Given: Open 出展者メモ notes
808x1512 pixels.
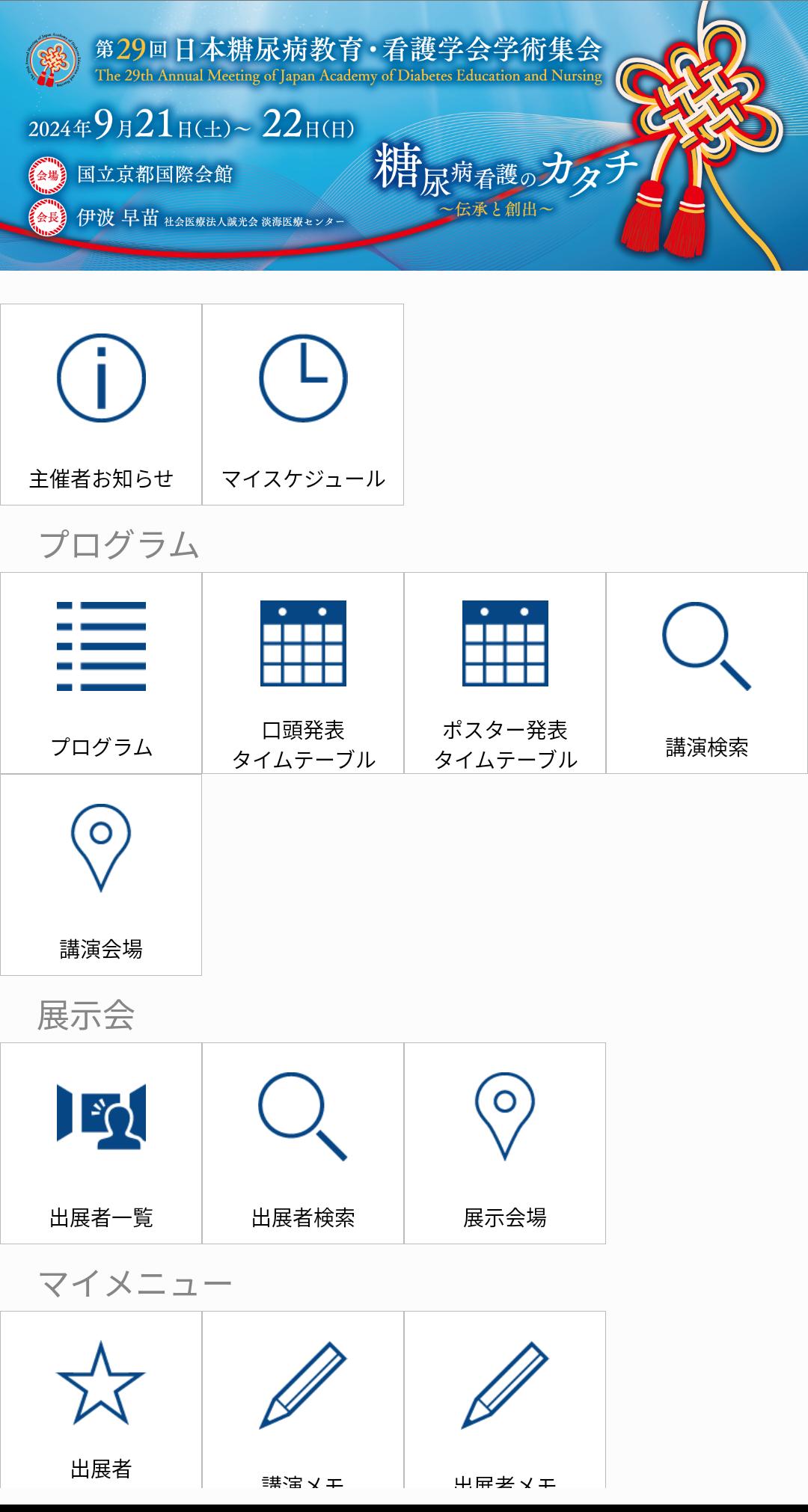Looking at the screenshot, I should pyautogui.click(x=505, y=1398).
